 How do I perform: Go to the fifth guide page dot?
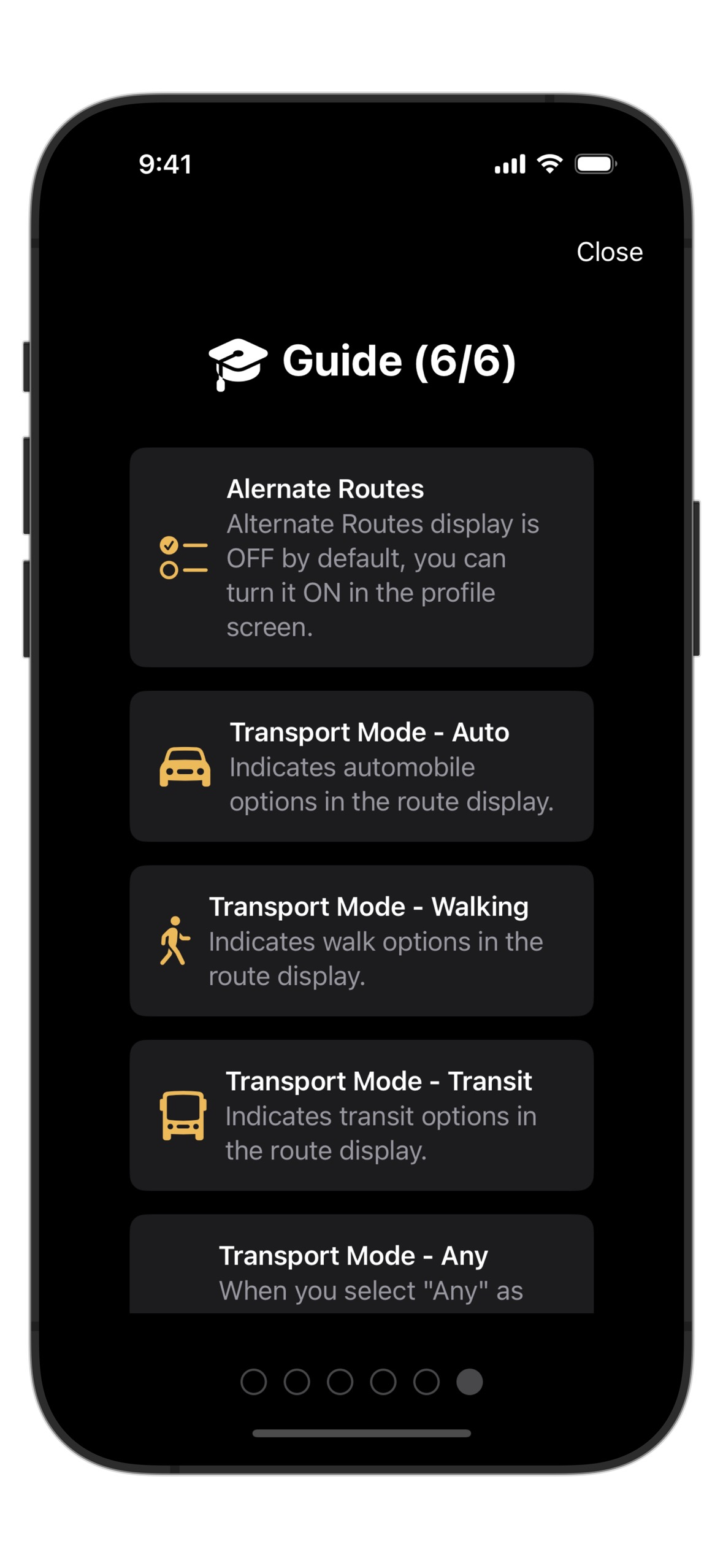click(x=426, y=1381)
